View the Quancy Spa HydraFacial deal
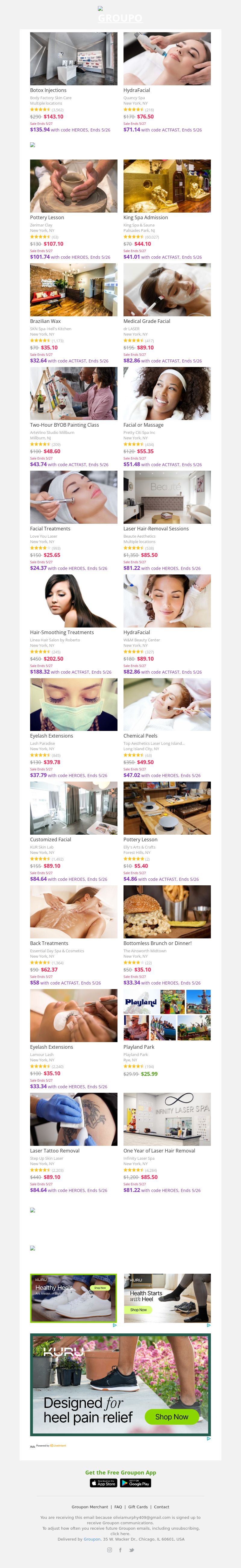241x1568 pixels. (167, 59)
